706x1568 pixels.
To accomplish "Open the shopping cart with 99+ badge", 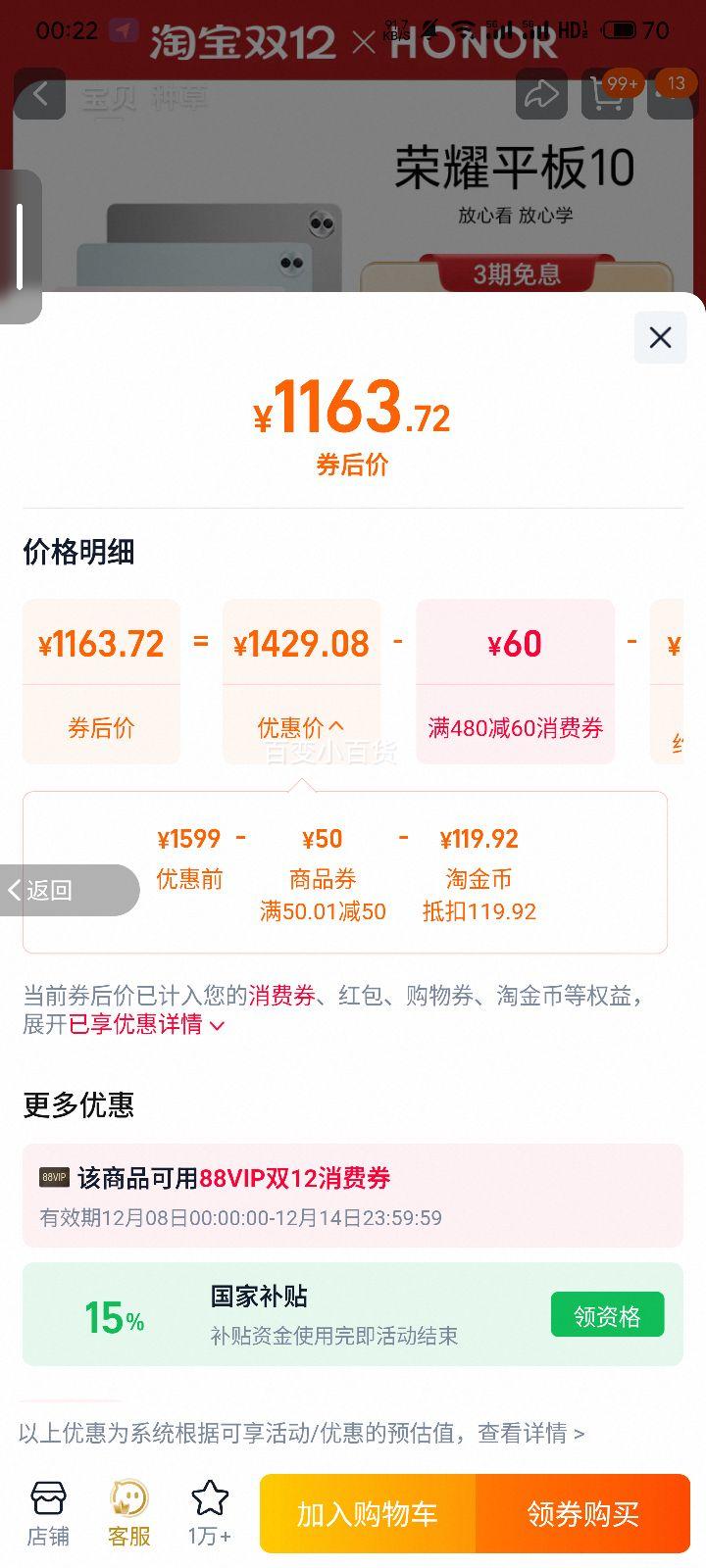I will point(607,95).
